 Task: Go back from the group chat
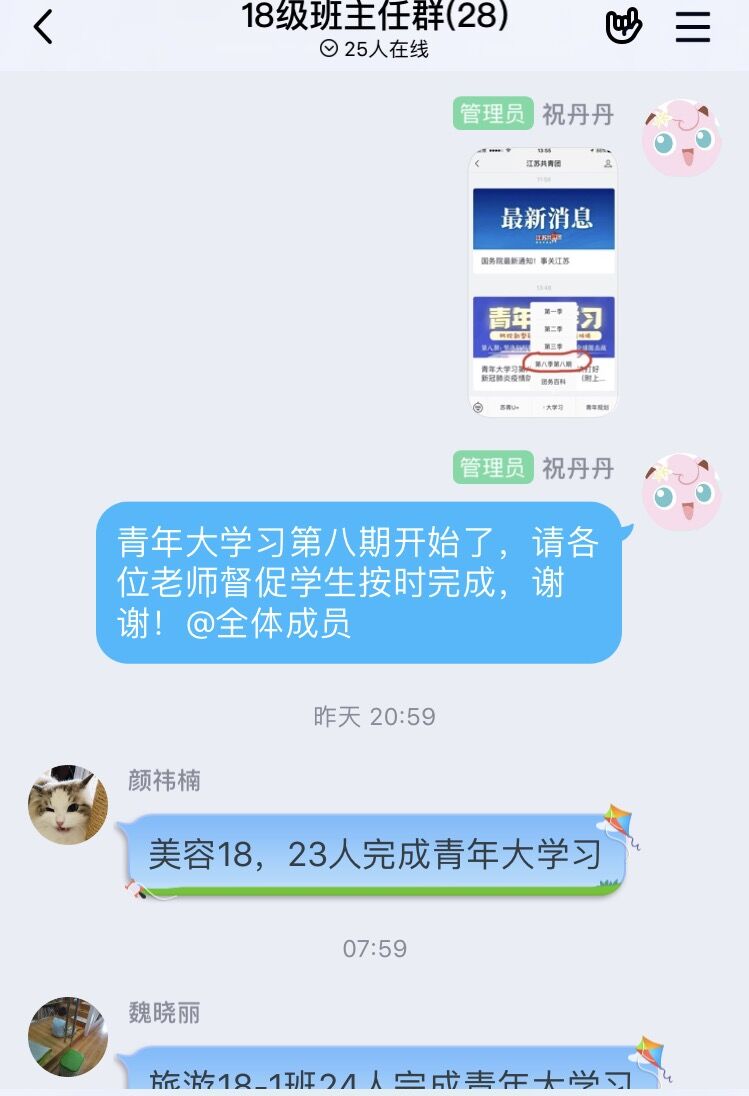[43, 27]
